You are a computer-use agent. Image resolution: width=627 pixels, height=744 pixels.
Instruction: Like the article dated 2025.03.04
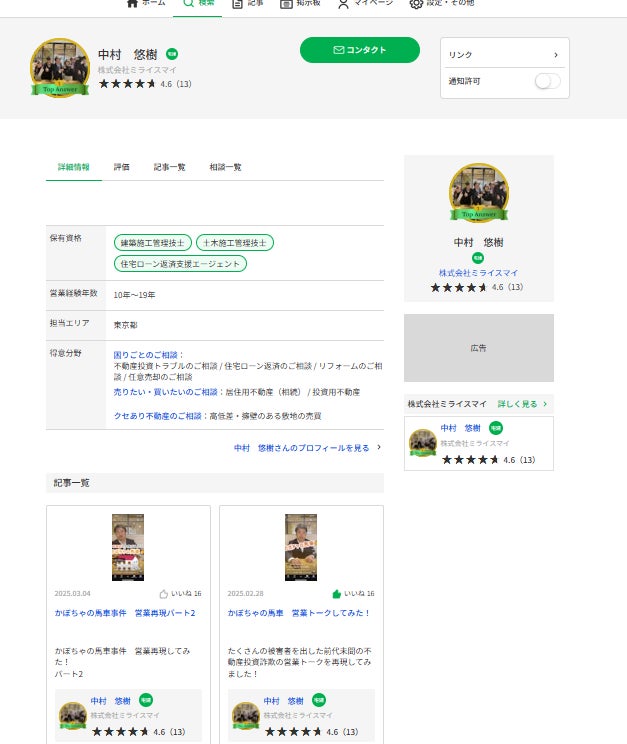(164, 593)
